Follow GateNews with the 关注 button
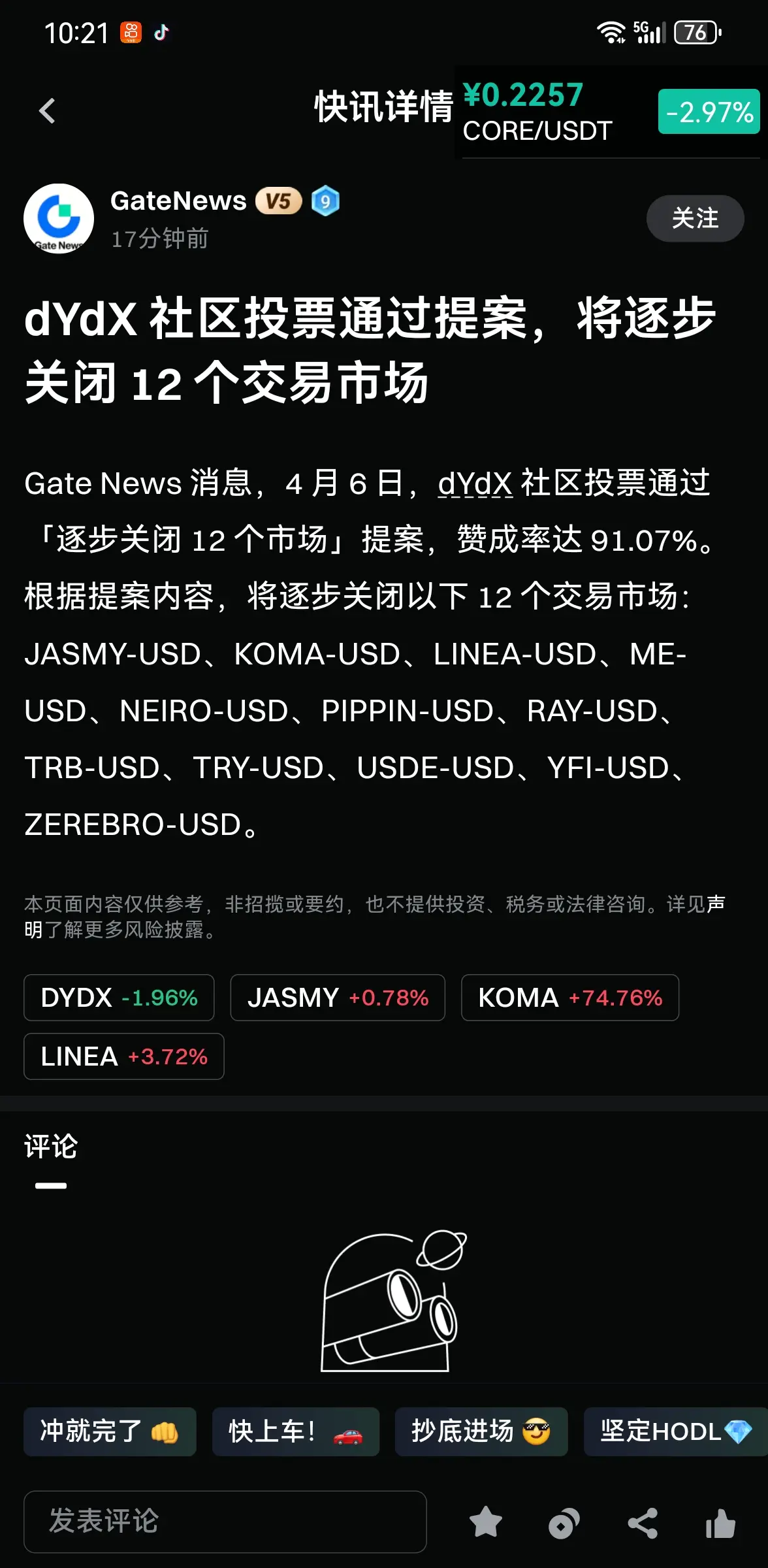Screen dimensions: 768x1568 tap(695, 218)
